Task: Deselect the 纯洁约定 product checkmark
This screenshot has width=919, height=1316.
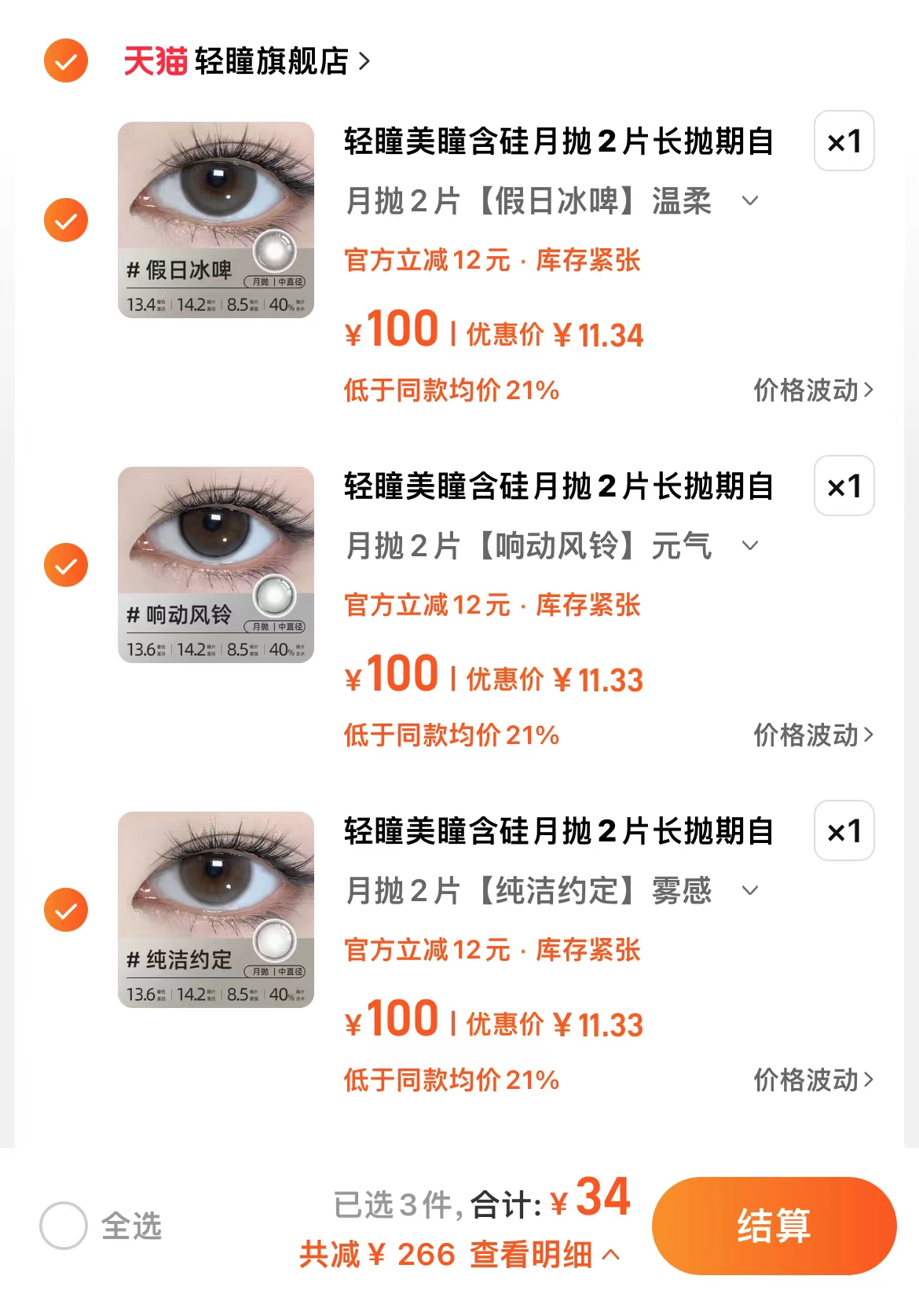Action: coord(66,910)
